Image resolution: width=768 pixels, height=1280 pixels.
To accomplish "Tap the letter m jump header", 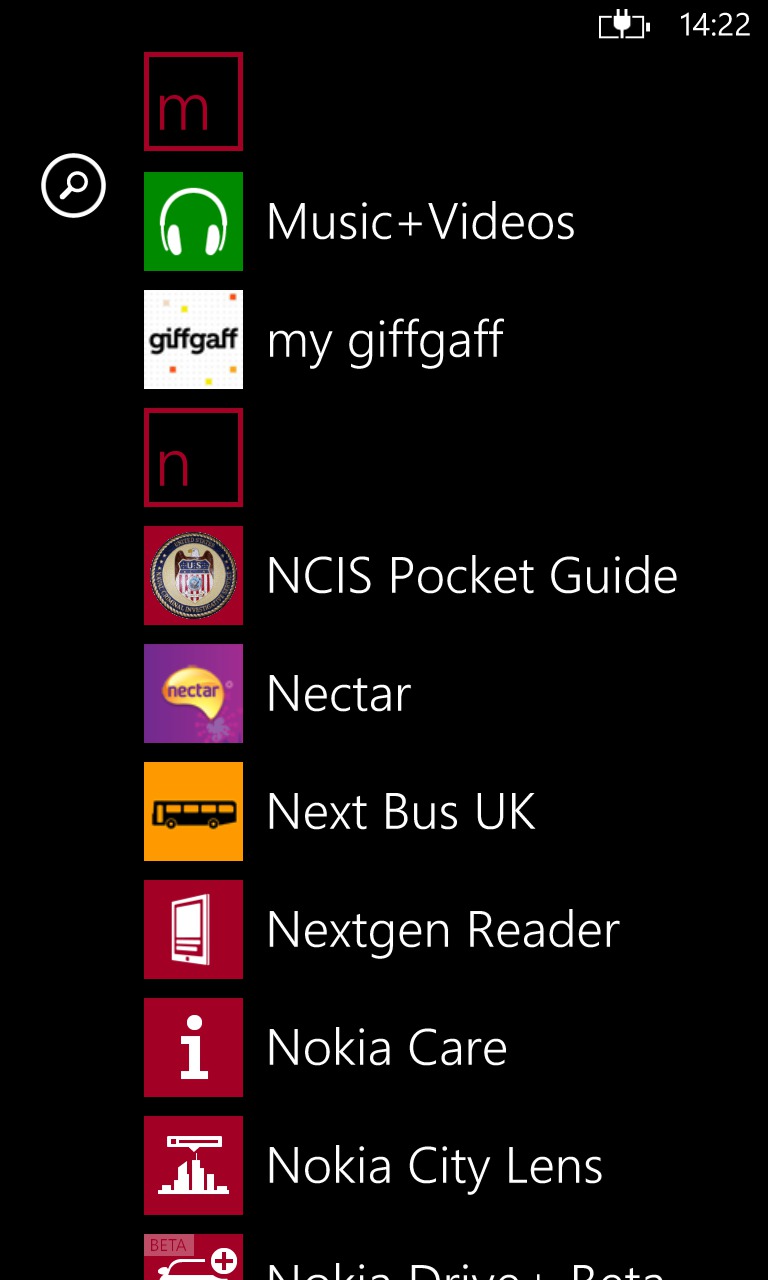I will (x=193, y=102).
